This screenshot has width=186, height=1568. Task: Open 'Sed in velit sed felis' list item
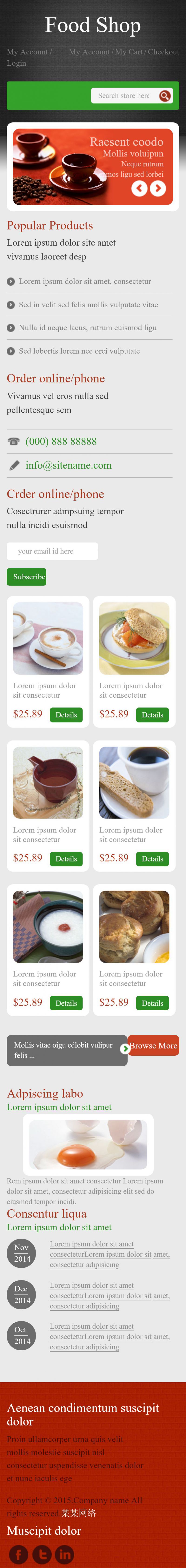click(88, 304)
